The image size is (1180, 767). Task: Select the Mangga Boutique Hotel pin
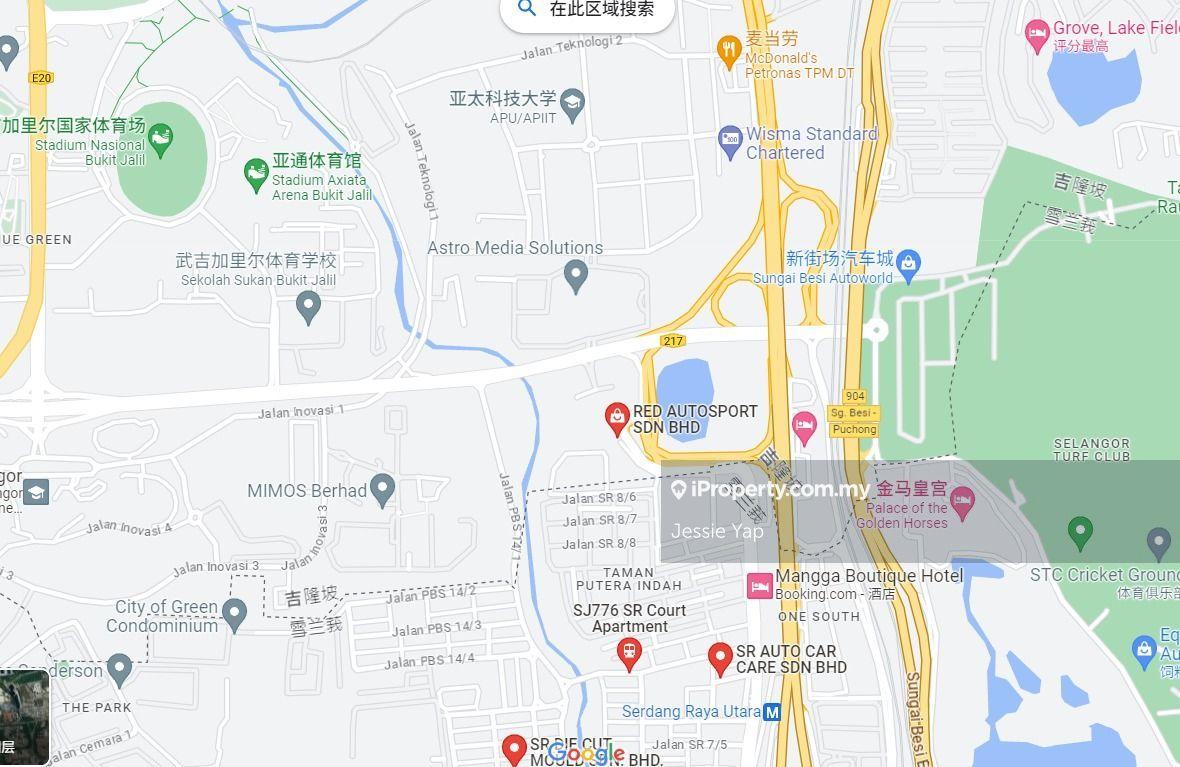760,586
